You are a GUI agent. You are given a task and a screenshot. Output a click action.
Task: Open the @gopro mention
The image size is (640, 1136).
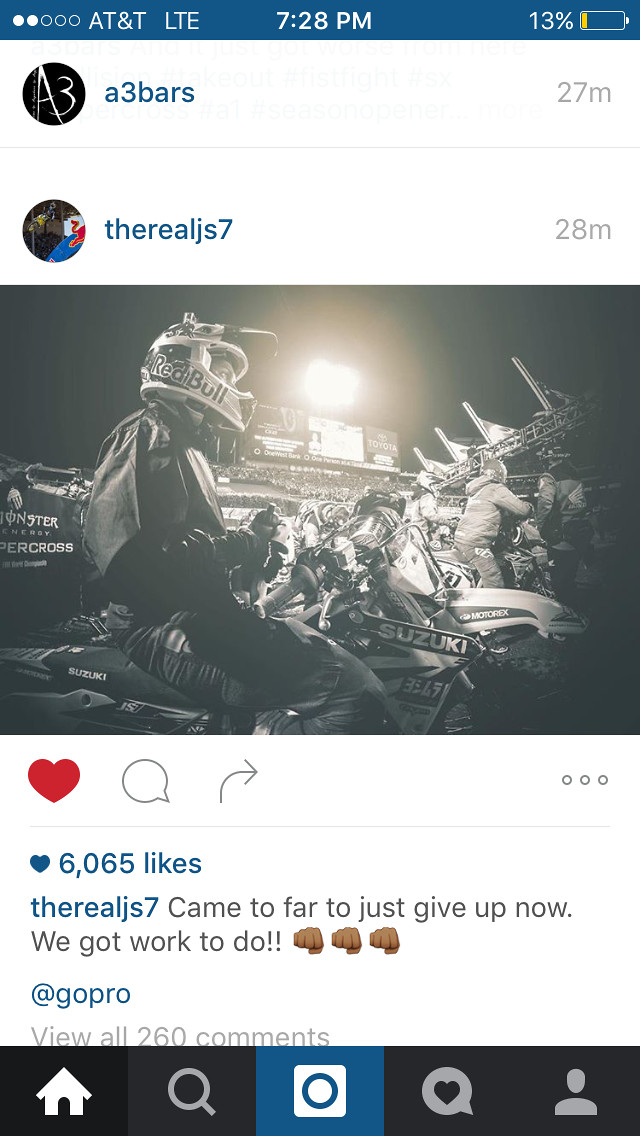click(x=81, y=994)
